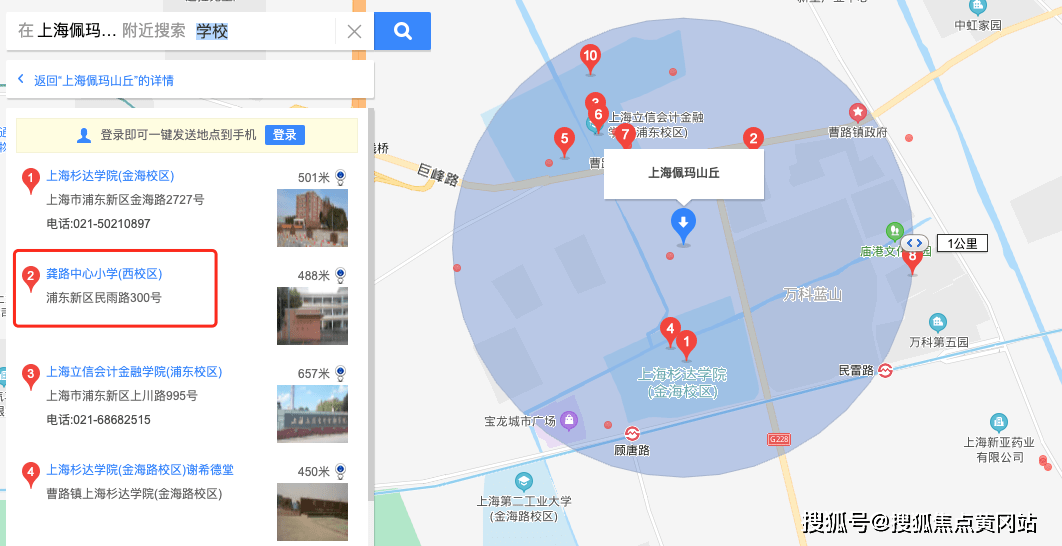Open the photo of 龚路中心小学(西校区)
Viewport: 1062px width, 546px height.
[x=312, y=315]
